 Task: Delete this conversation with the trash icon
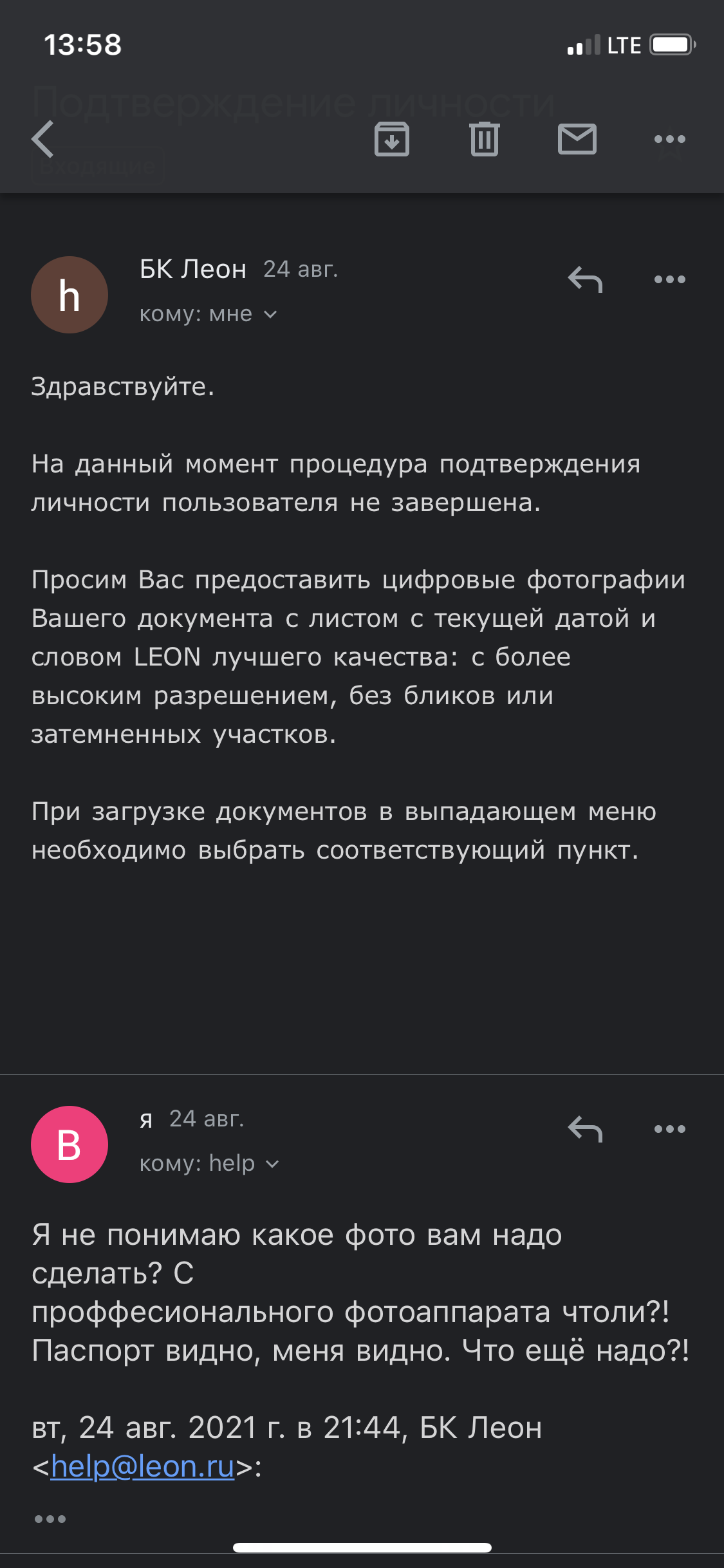485,139
